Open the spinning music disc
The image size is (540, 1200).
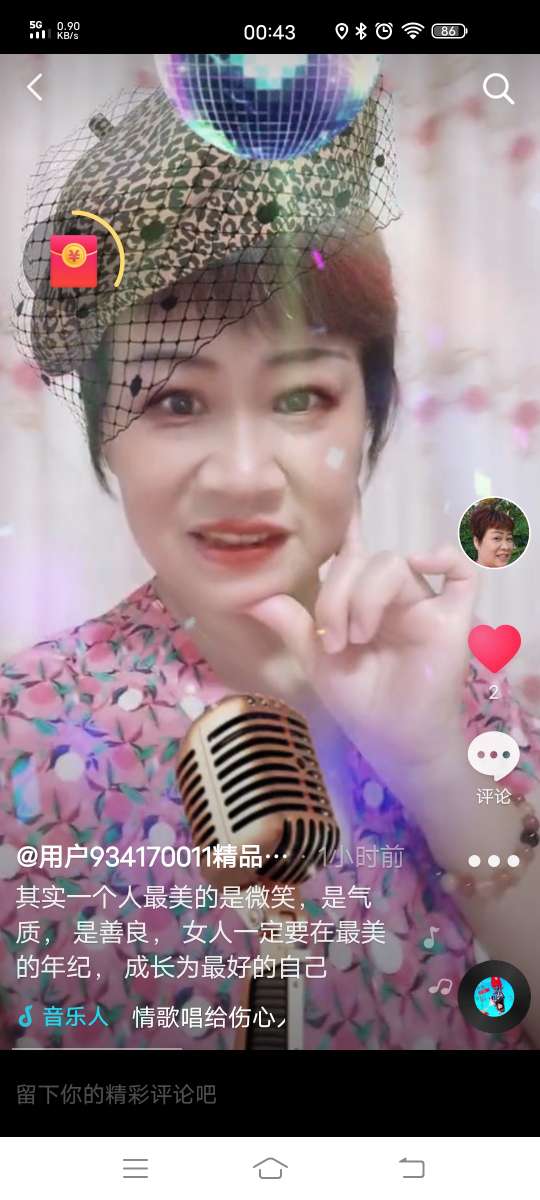click(x=494, y=997)
